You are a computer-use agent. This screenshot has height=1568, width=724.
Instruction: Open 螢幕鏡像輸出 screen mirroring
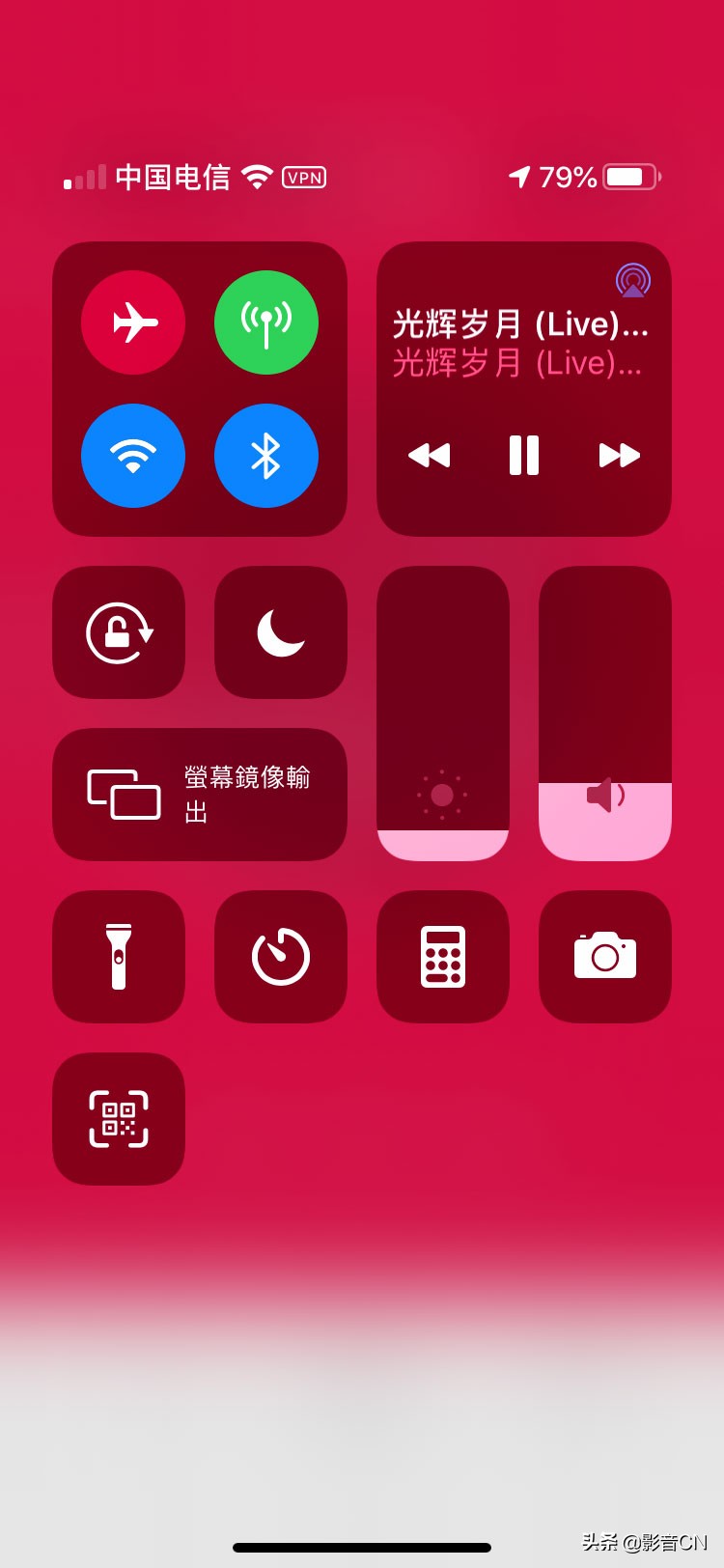(x=200, y=795)
